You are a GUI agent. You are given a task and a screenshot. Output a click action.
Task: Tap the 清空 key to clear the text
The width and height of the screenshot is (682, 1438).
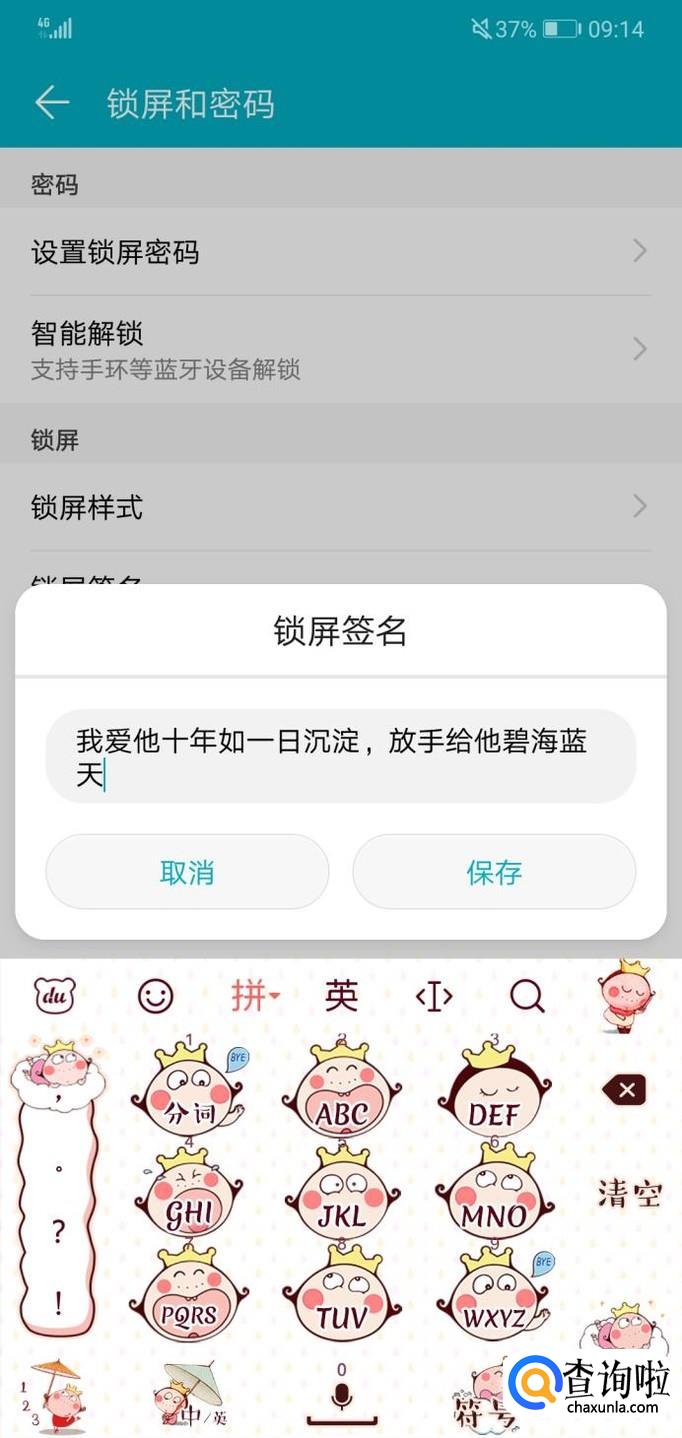[x=629, y=1193]
